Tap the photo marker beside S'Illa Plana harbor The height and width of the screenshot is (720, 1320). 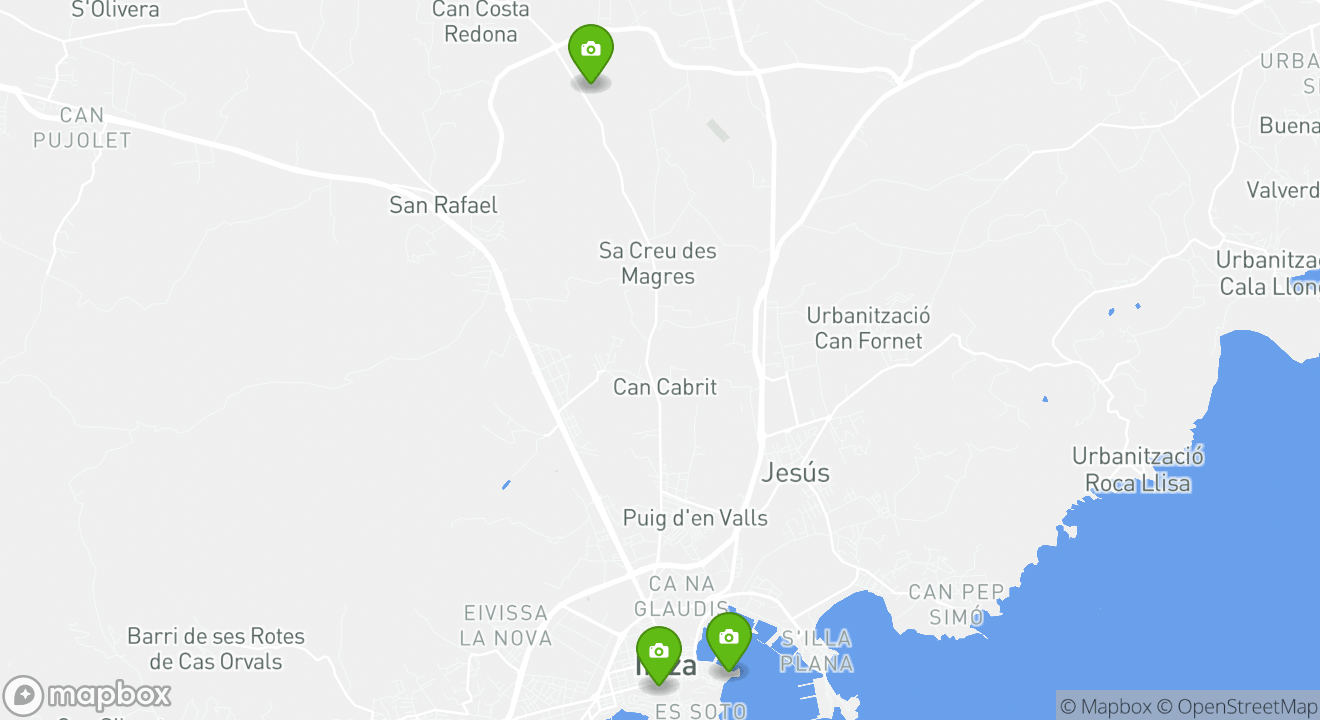pos(728,640)
